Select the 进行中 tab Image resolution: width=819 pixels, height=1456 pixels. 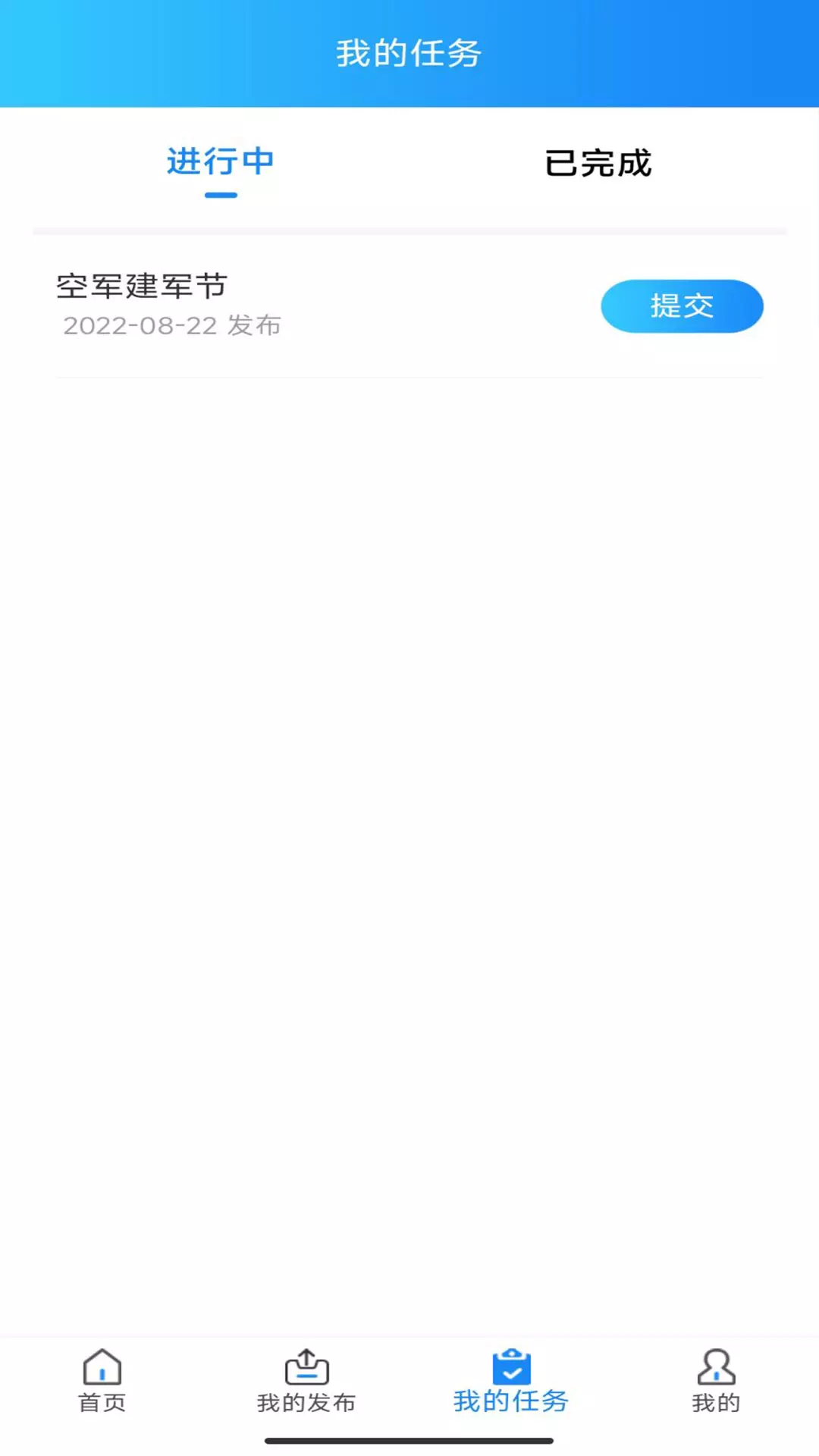click(x=221, y=162)
